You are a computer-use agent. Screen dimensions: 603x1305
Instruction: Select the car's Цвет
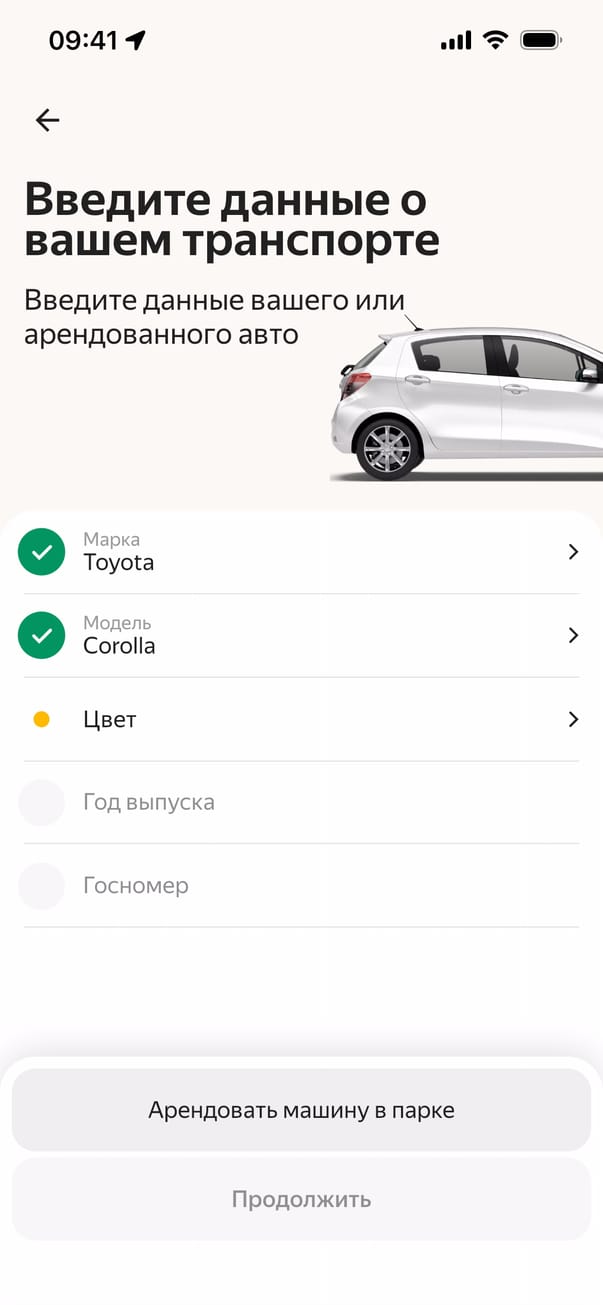[300, 719]
